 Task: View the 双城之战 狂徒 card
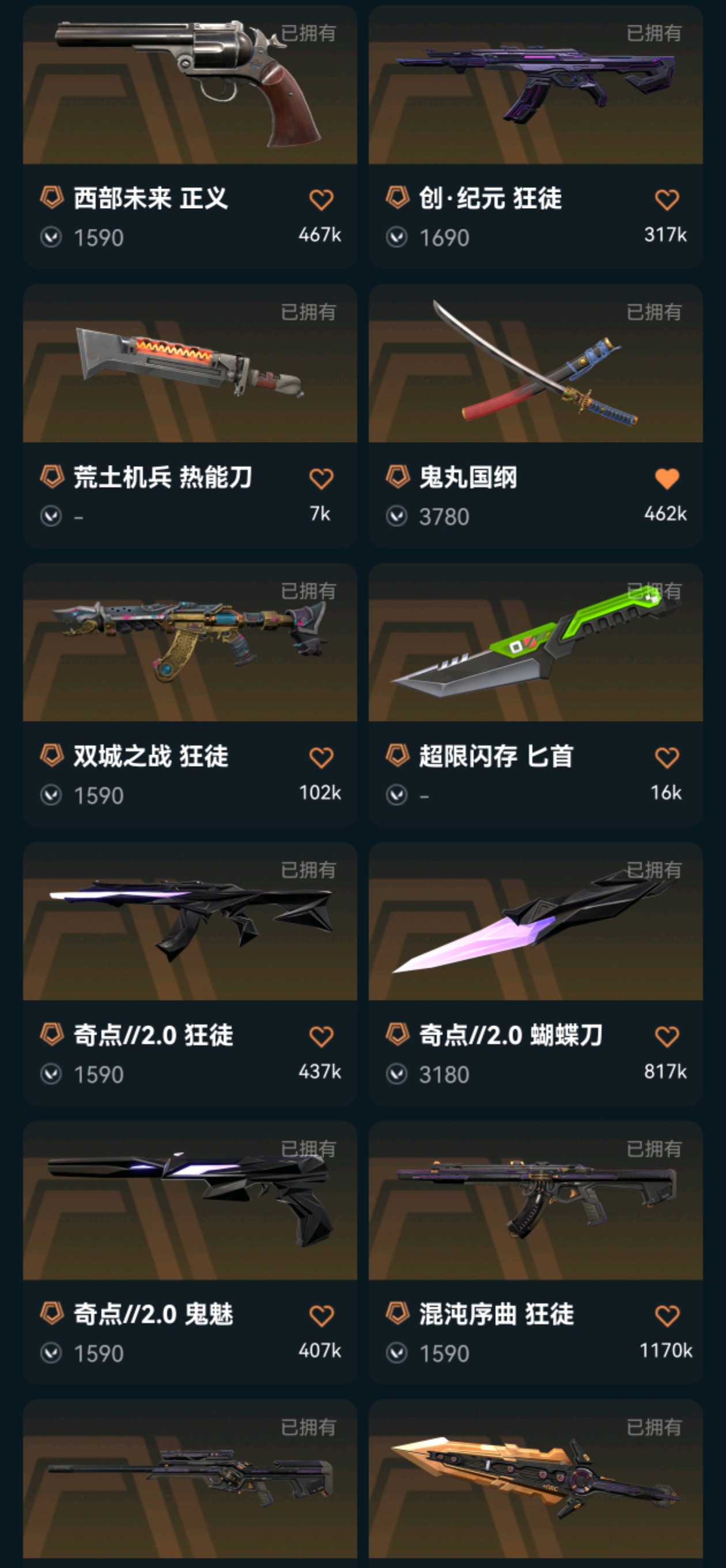pos(190,695)
